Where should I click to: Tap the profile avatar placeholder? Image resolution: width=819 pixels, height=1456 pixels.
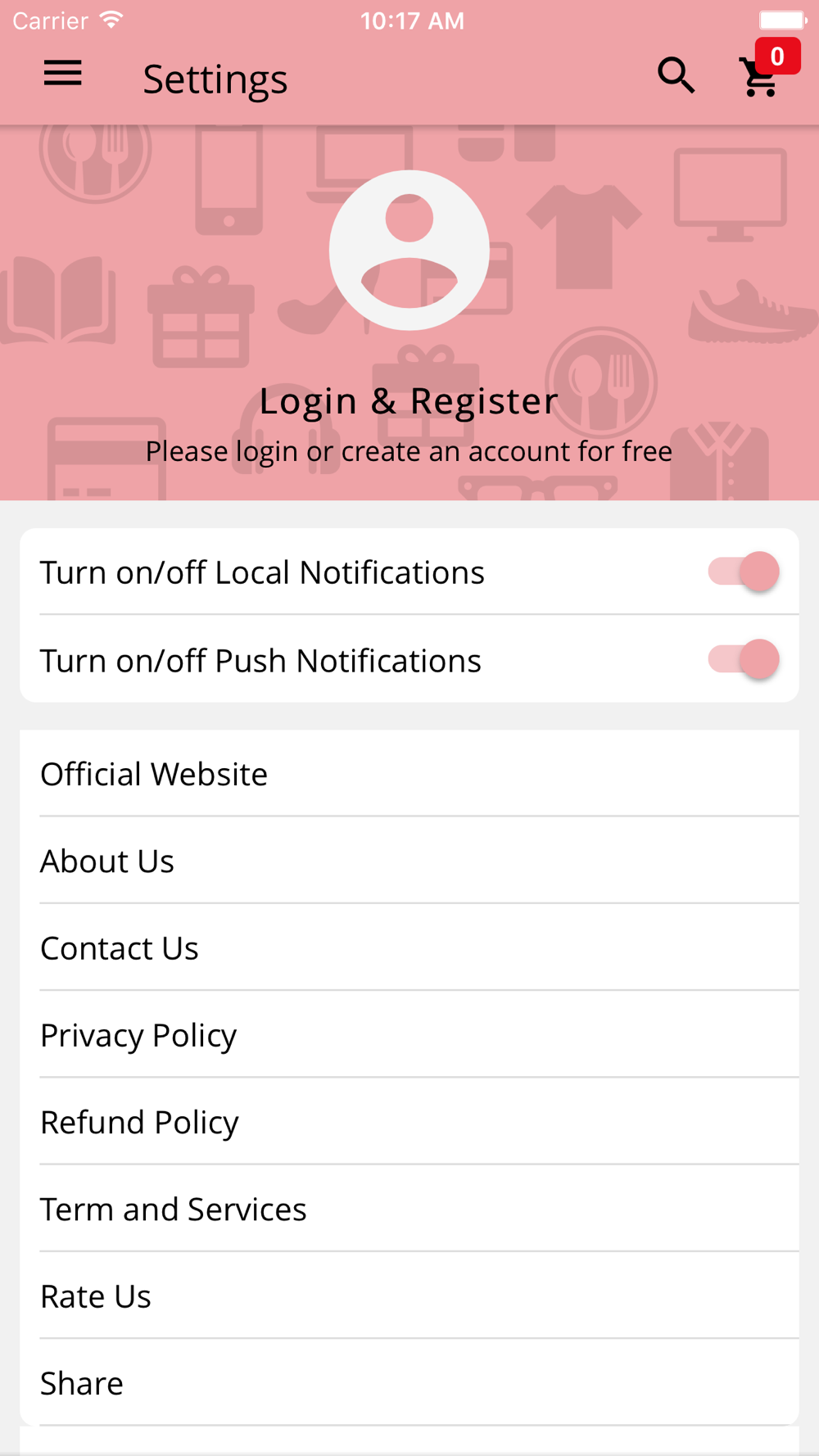[x=409, y=251]
